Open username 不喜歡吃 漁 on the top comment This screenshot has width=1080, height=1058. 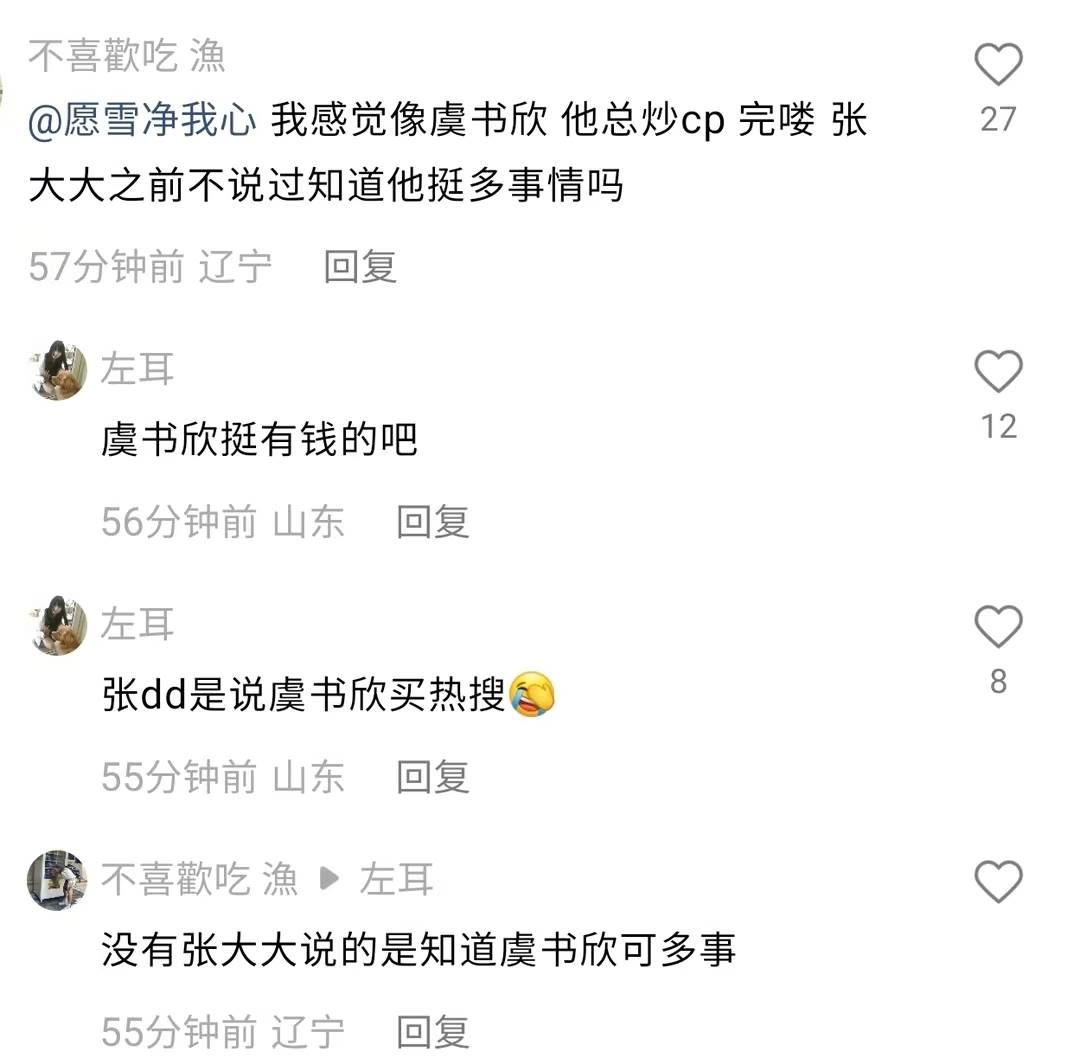tap(127, 56)
